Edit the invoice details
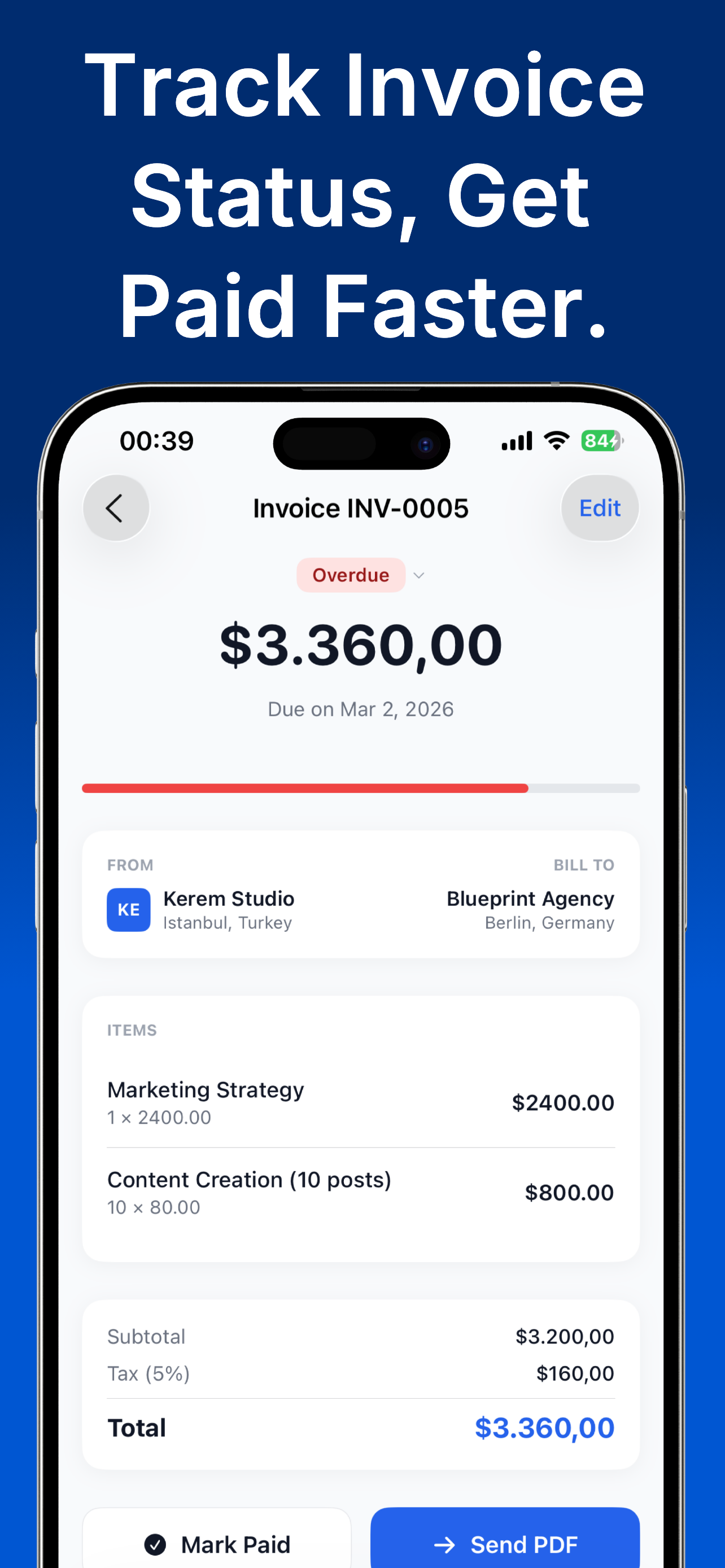Viewport: 725px width, 1568px height. [600, 507]
